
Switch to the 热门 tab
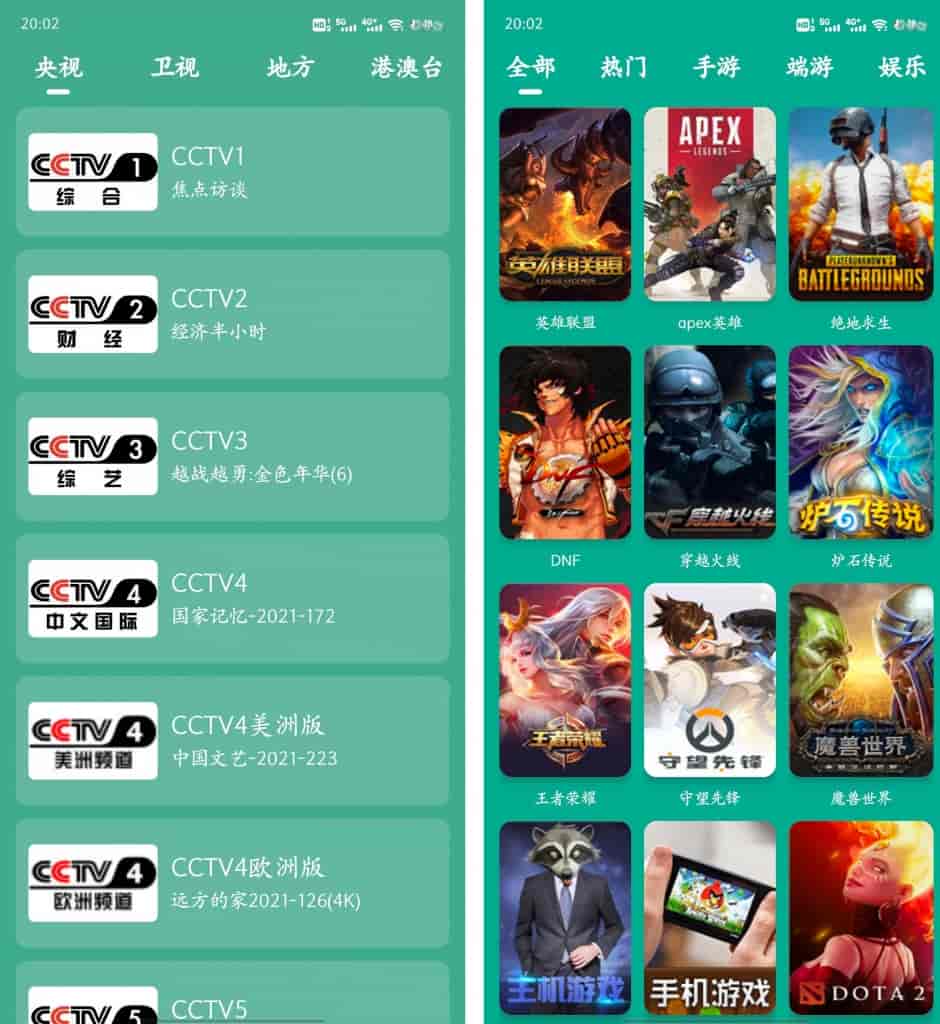click(x=624, y=68)
